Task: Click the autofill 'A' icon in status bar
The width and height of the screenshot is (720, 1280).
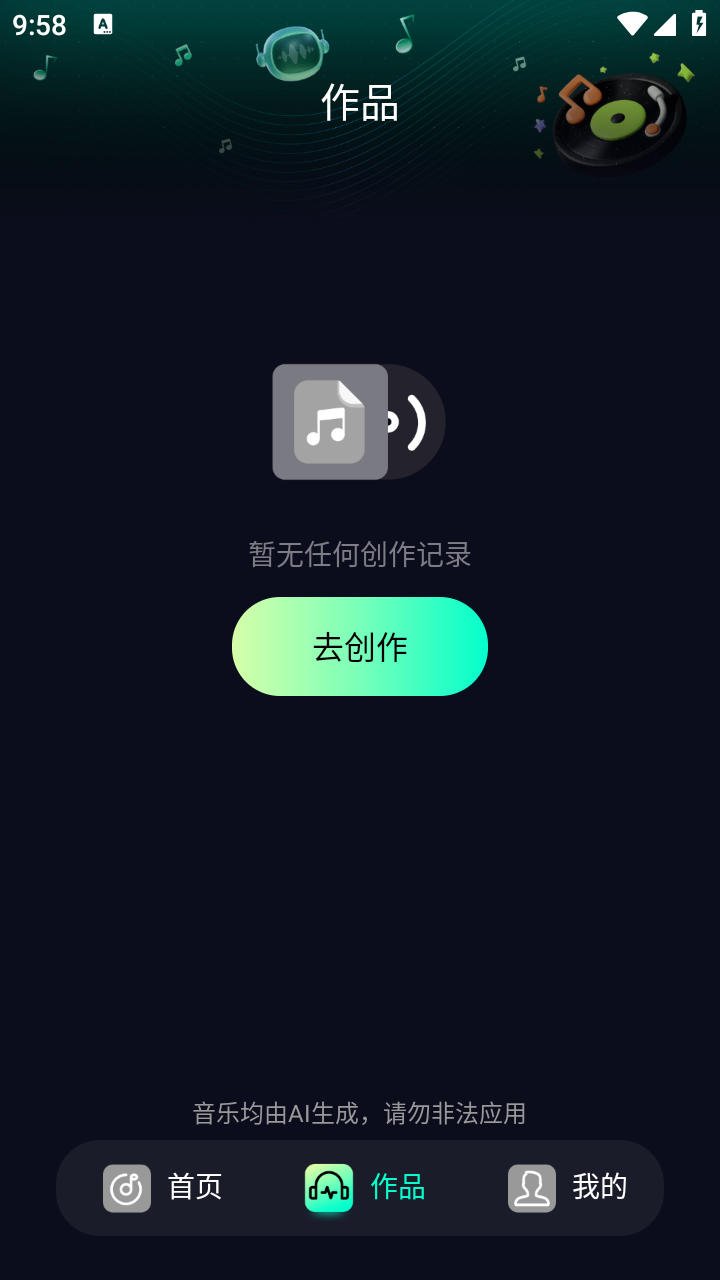Action: 101,22
